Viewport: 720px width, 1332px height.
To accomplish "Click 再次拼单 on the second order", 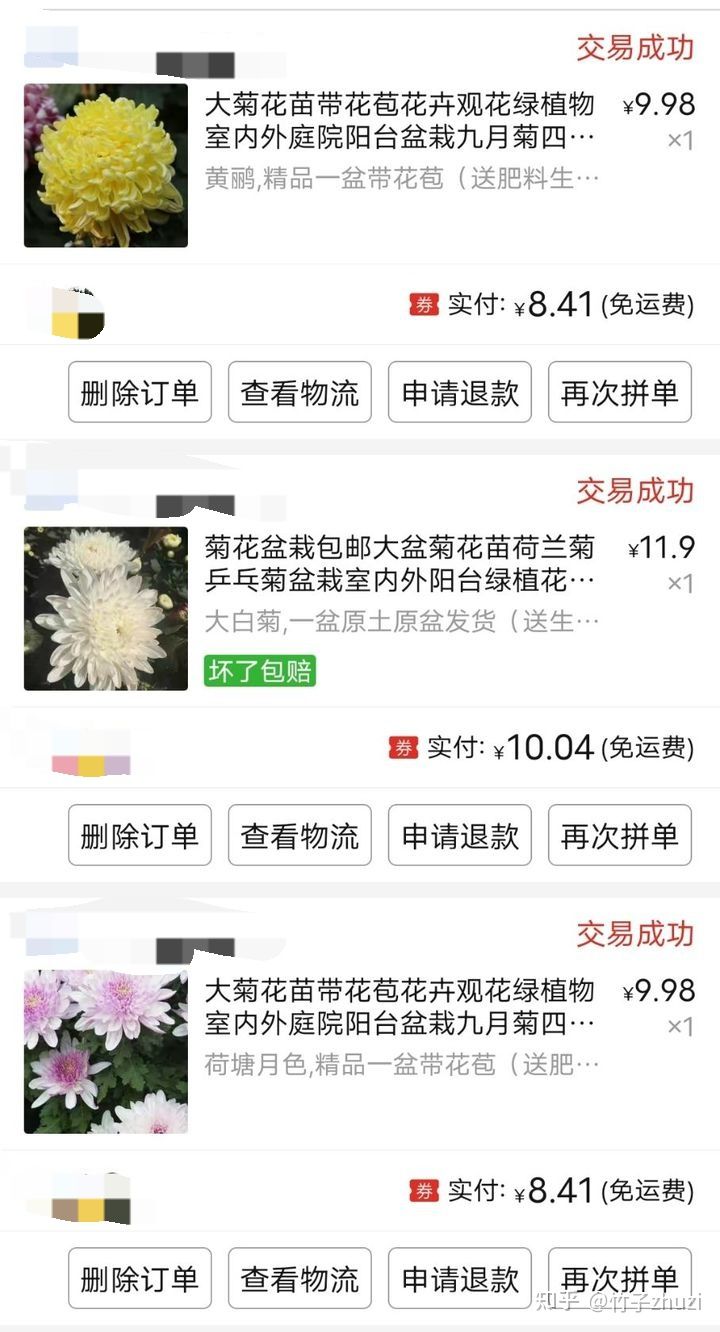I will click(x=619, y=835).
